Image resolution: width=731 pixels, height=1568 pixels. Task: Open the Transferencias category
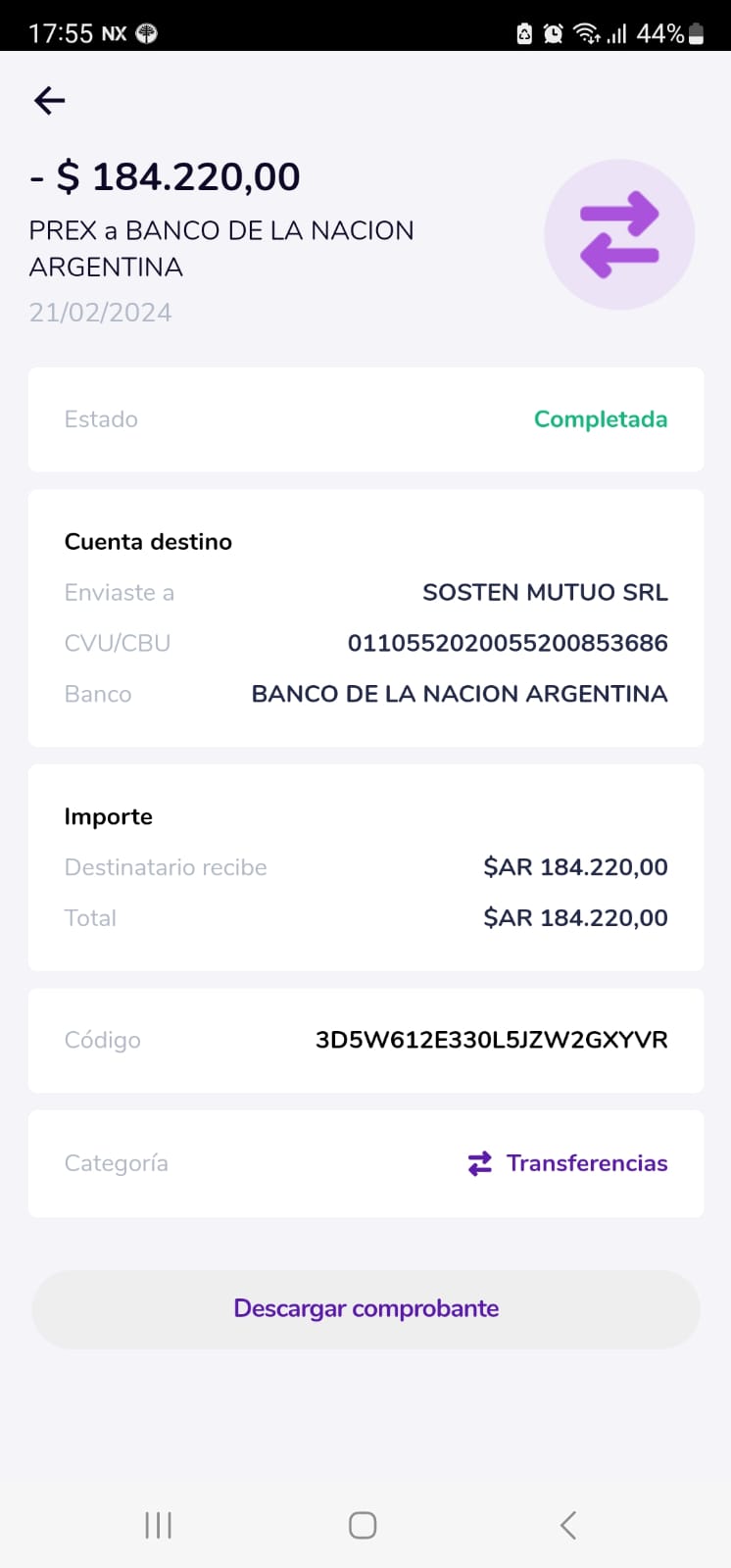click(568, 1163)
